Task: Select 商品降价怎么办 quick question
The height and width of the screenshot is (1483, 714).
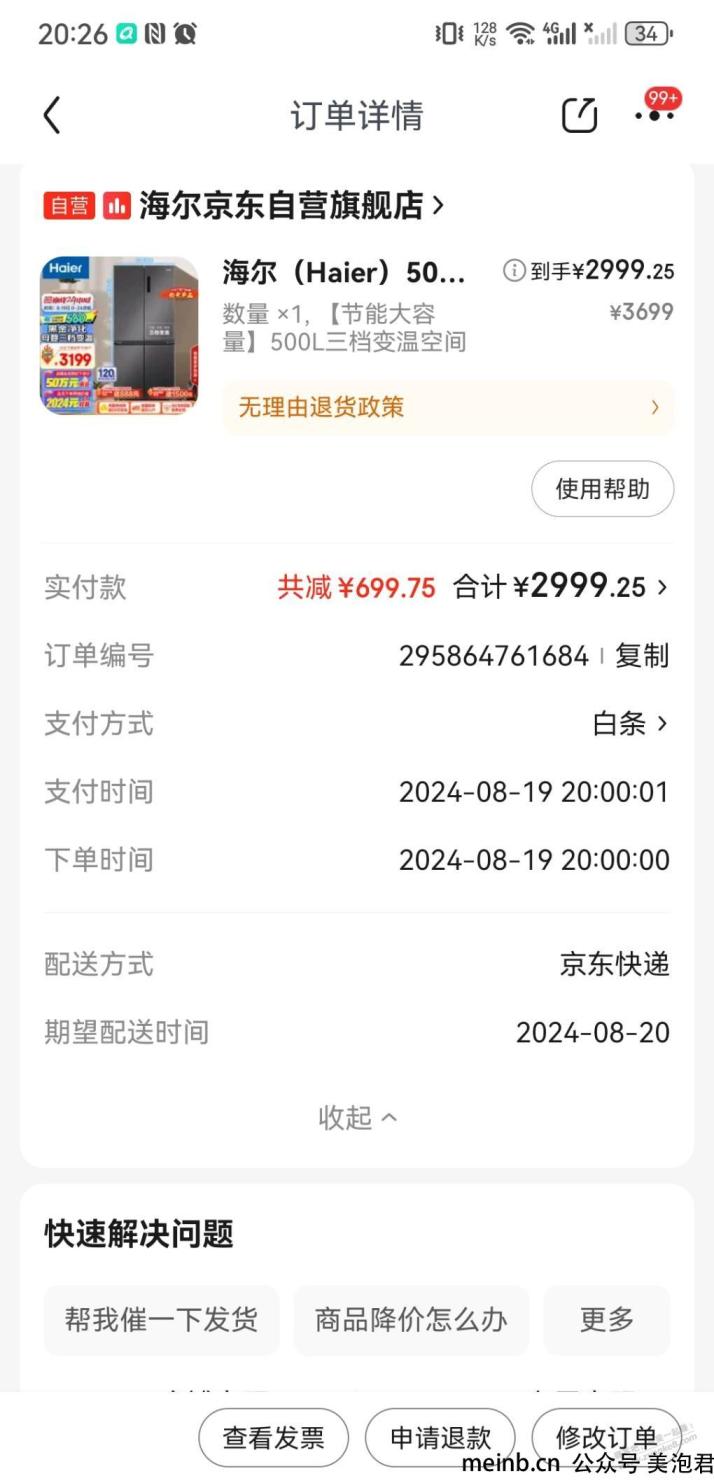Action: click(x=411, y=1320)
